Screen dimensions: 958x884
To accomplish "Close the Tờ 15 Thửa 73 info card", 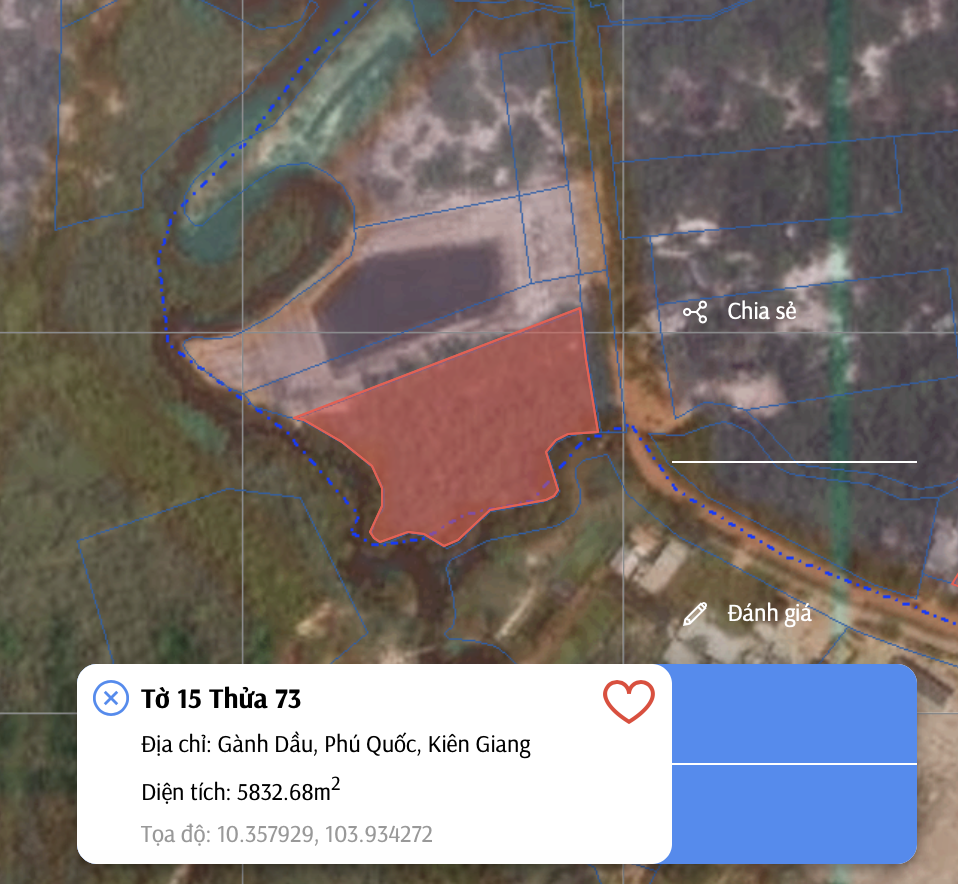I will pos(111,698).
